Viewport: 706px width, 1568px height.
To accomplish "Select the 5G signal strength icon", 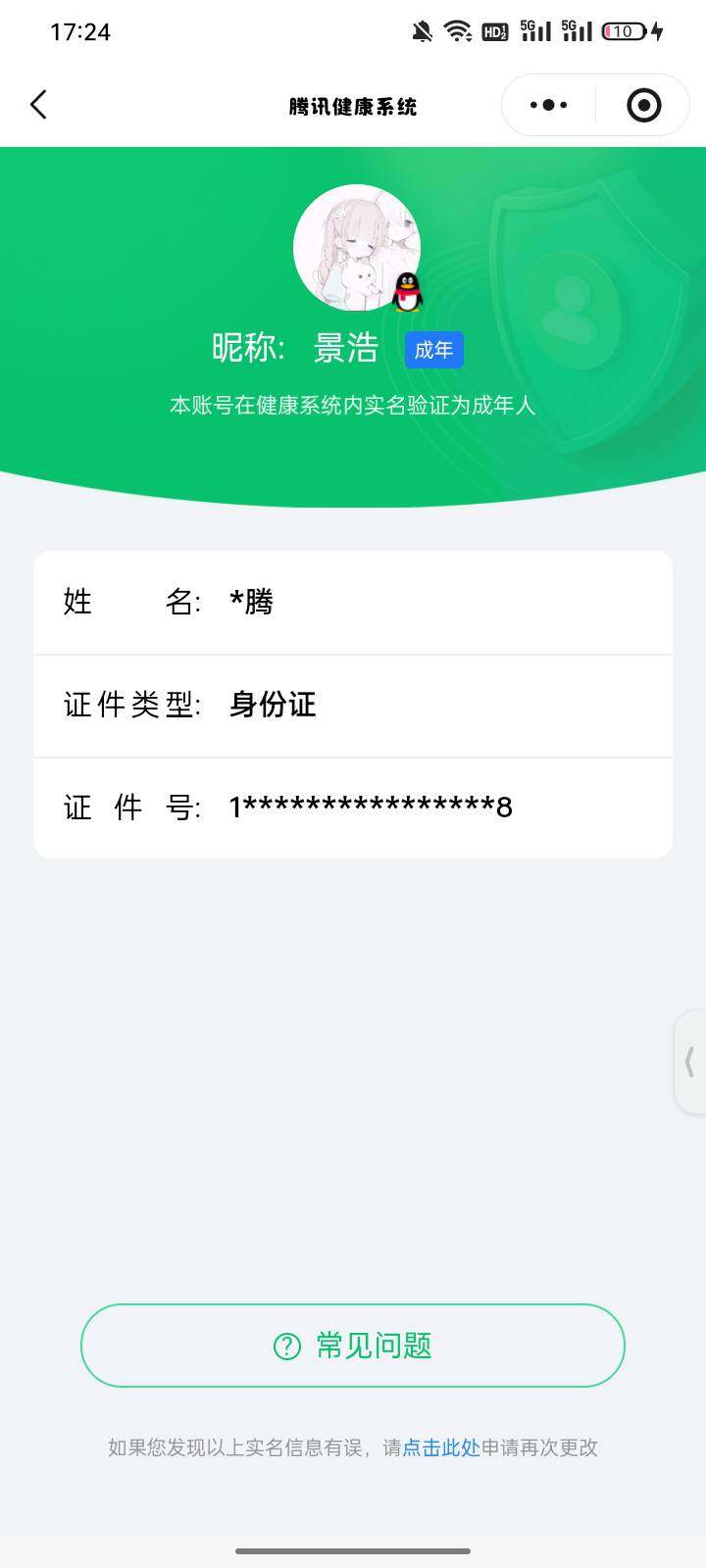I will pos(534,31).
